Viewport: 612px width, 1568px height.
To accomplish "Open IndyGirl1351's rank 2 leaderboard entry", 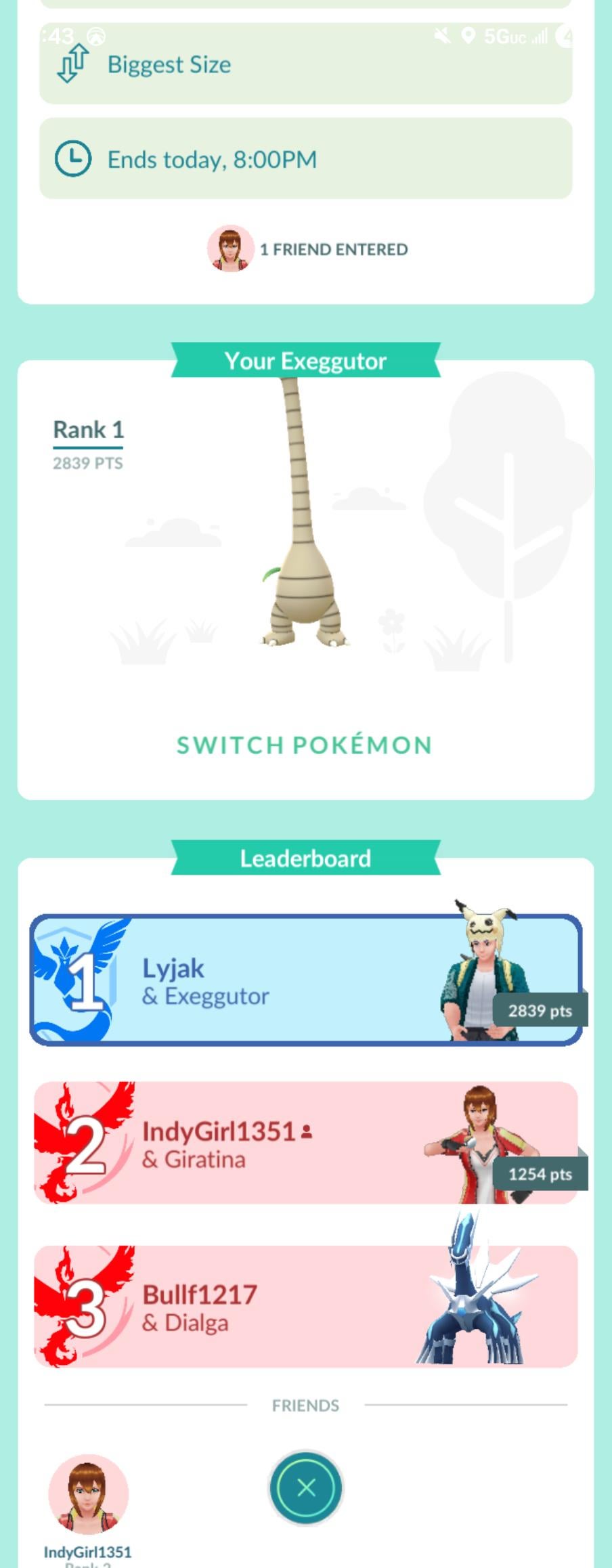I will [x=306, y=1143].
